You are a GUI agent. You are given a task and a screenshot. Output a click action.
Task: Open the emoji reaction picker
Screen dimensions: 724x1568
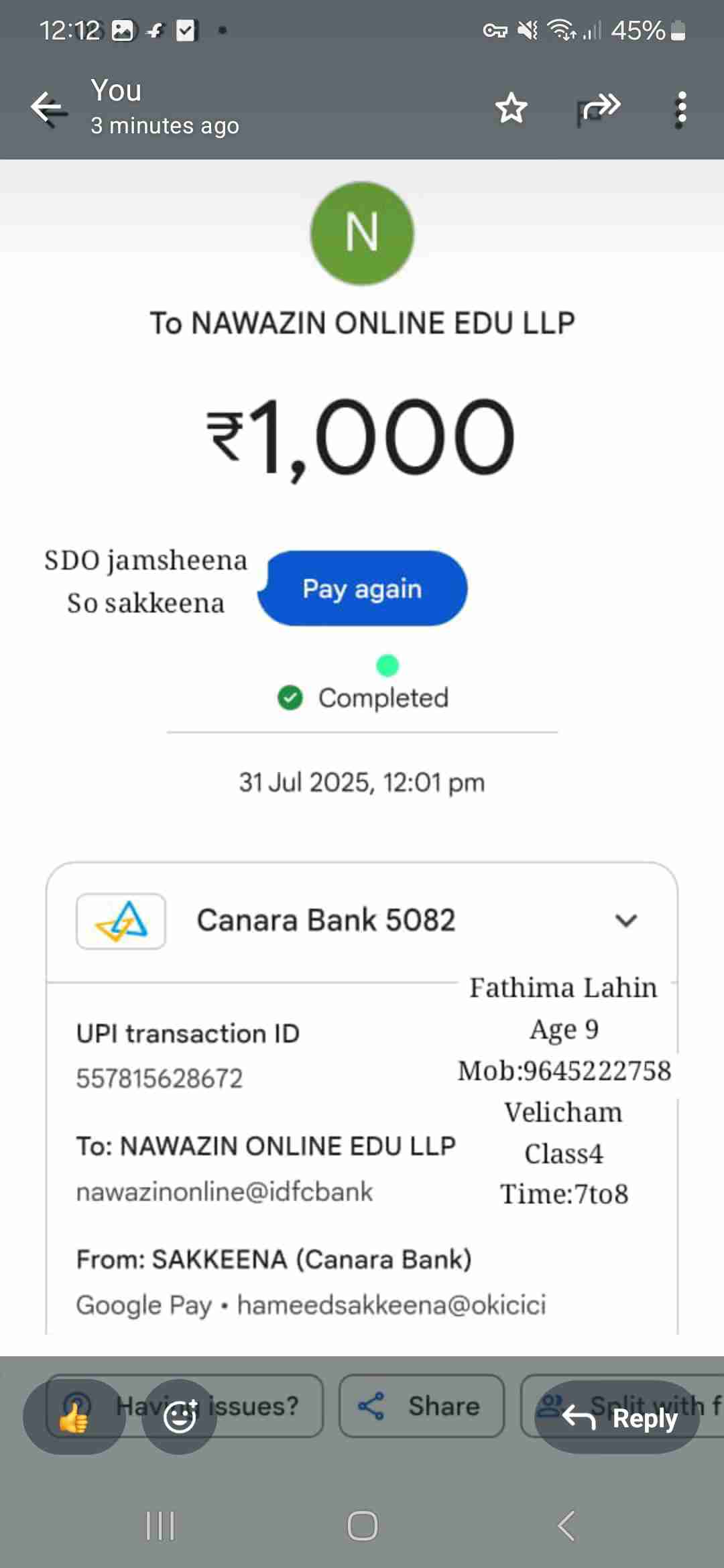(180, 1417)
